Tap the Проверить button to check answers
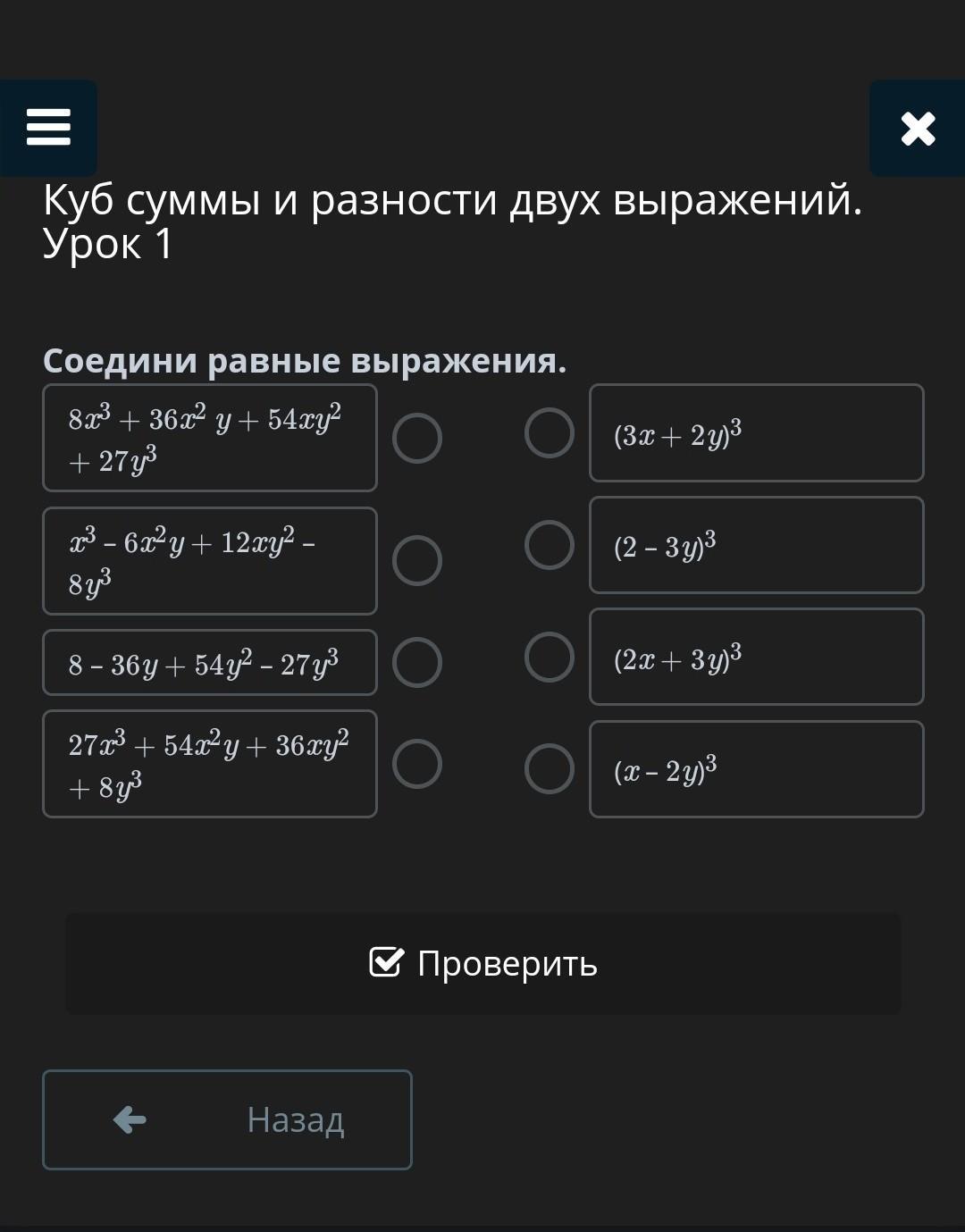This screenshot has height=1232, width=965. [482, 963]
